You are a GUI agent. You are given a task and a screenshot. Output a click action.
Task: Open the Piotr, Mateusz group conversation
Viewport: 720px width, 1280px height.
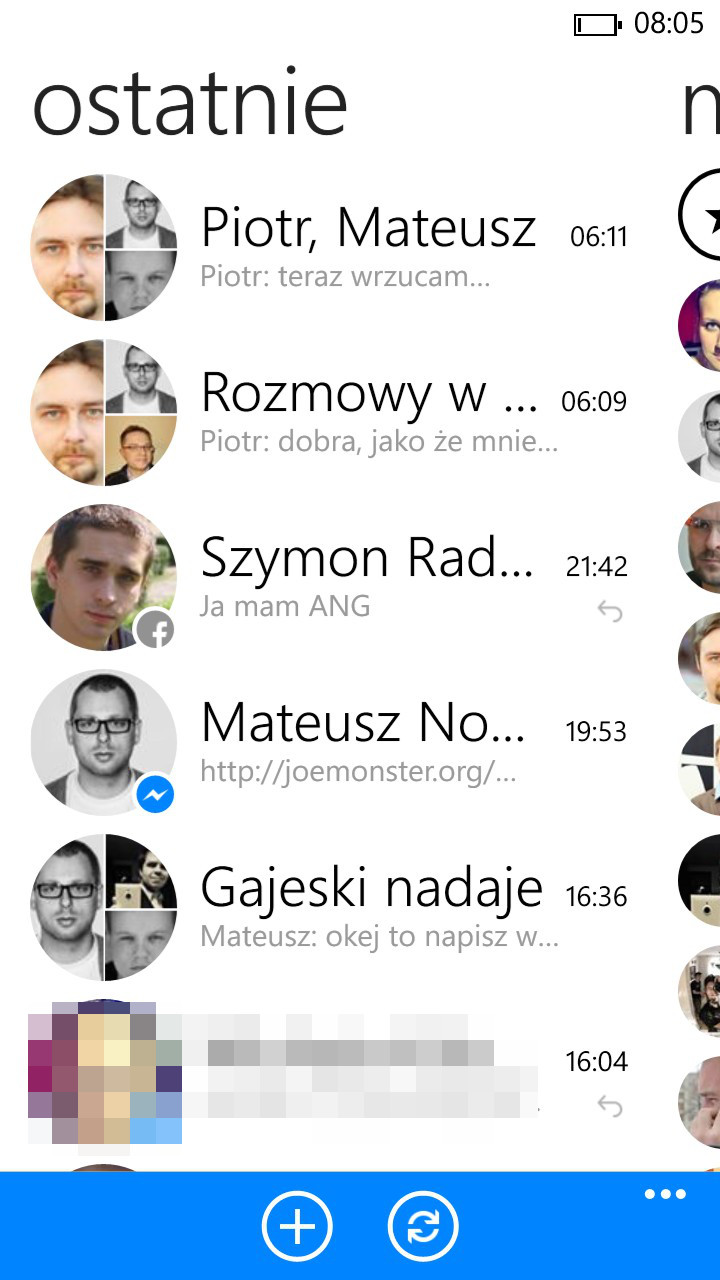click(330, 247)
